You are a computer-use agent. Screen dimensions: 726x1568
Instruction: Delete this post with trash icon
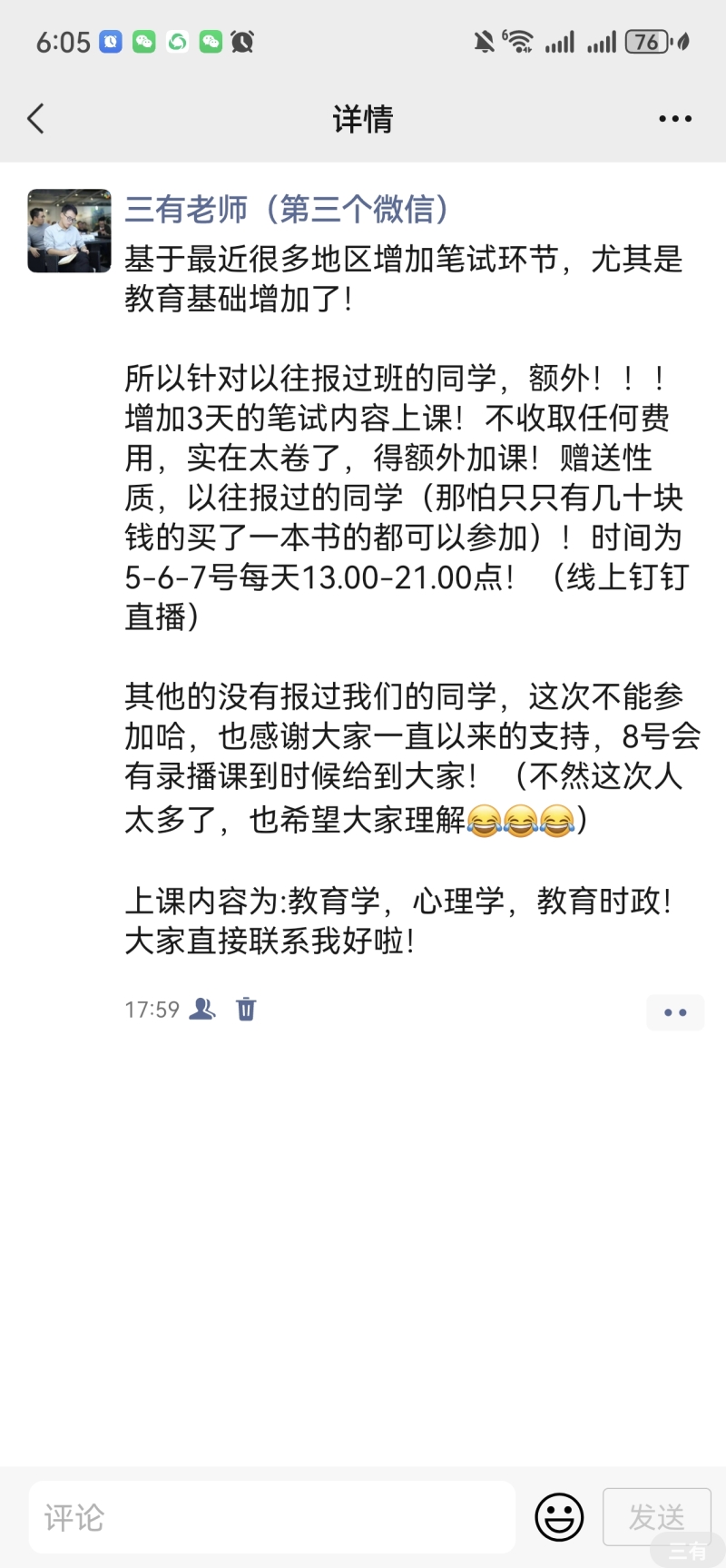(246, 1009)
